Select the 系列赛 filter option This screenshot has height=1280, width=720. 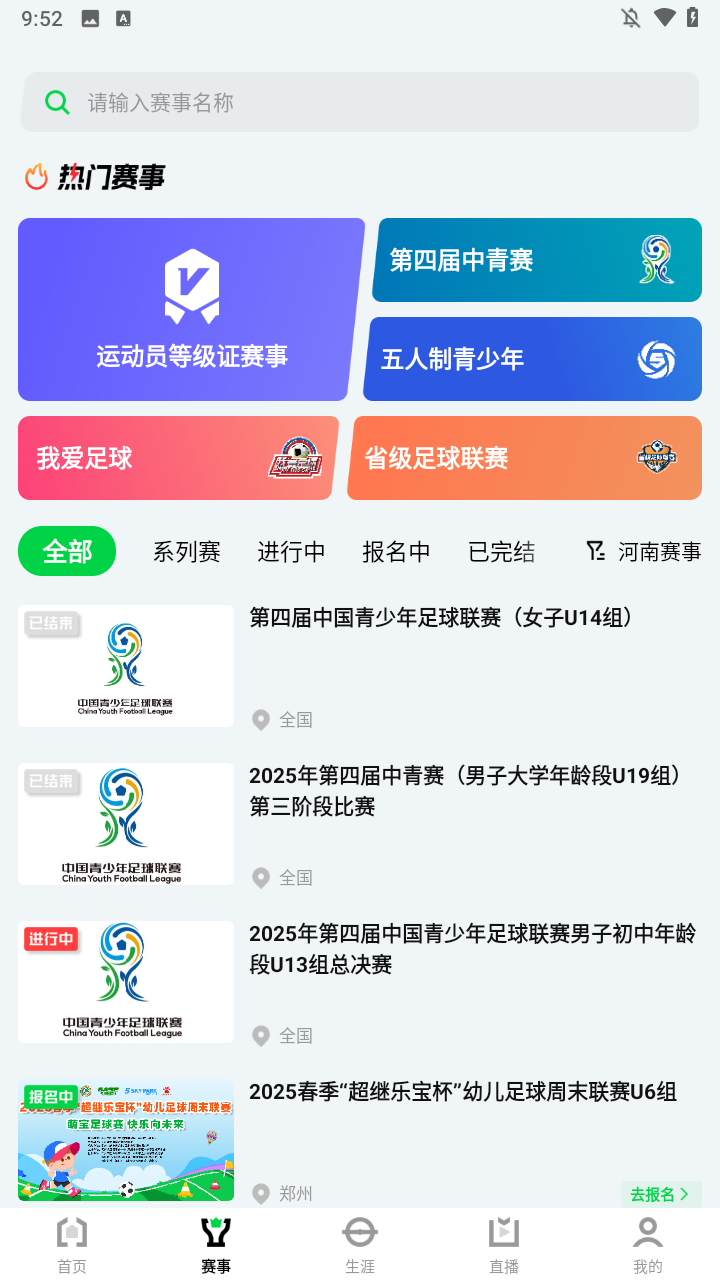(x=186, y=551)
